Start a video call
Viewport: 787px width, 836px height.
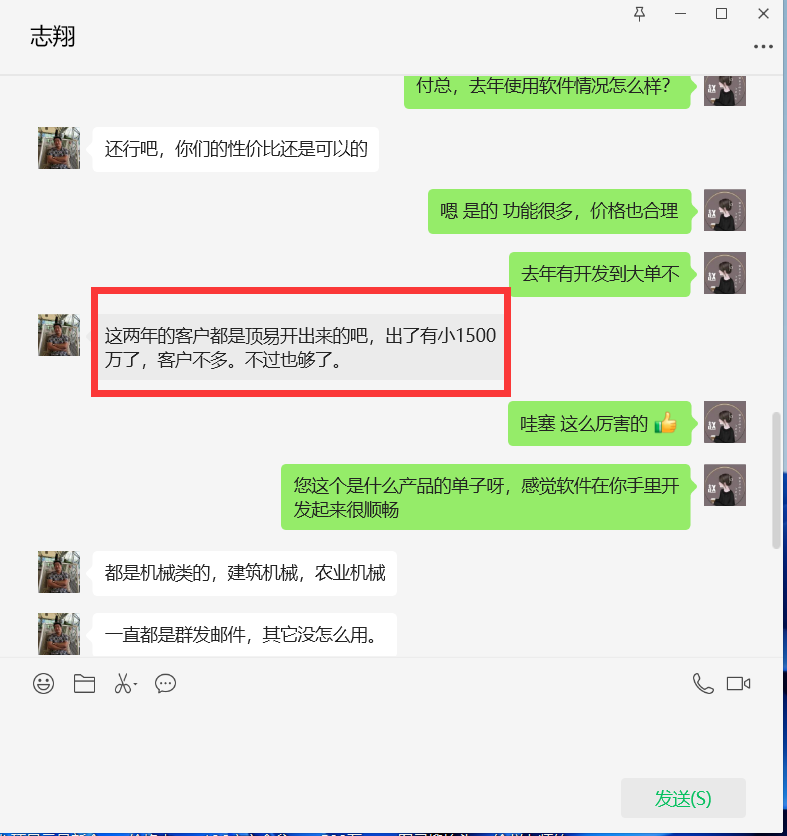pos(739,684)
